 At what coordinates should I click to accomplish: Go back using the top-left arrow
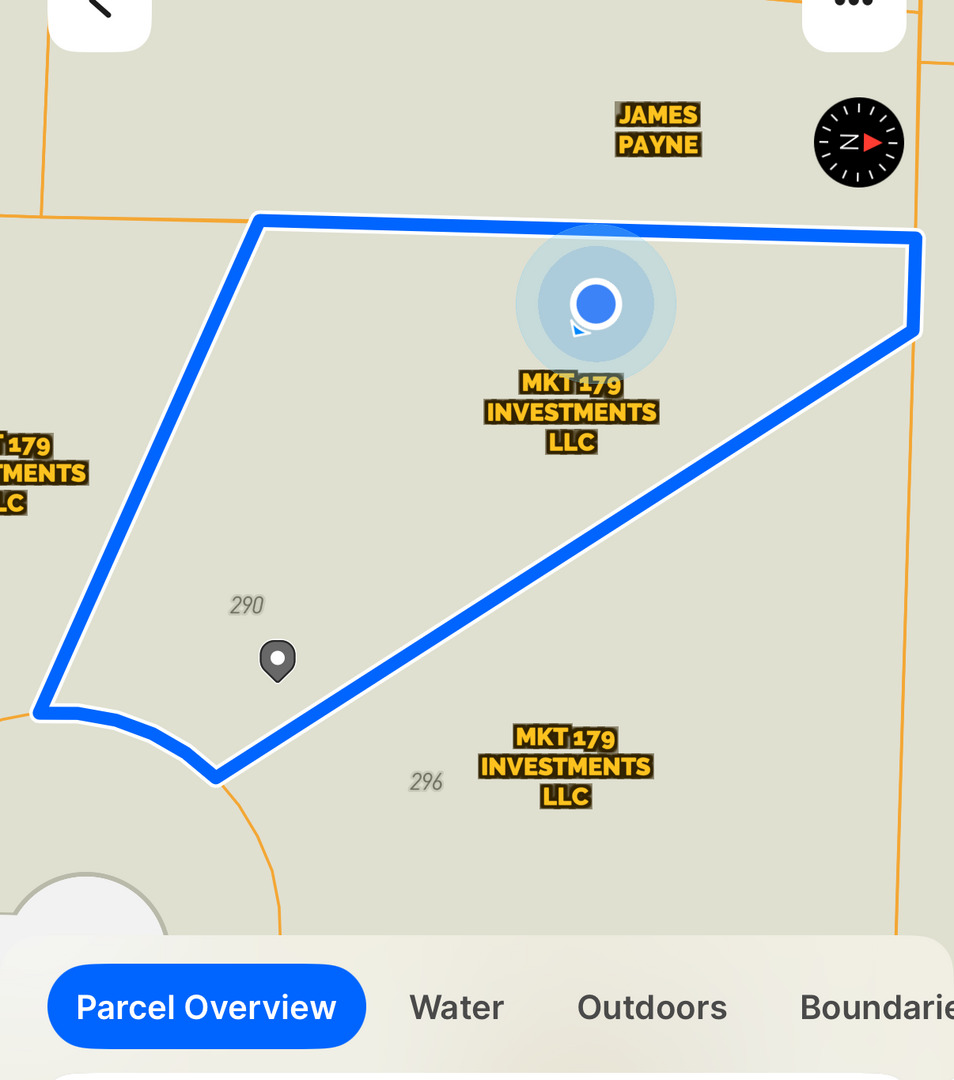99,14
